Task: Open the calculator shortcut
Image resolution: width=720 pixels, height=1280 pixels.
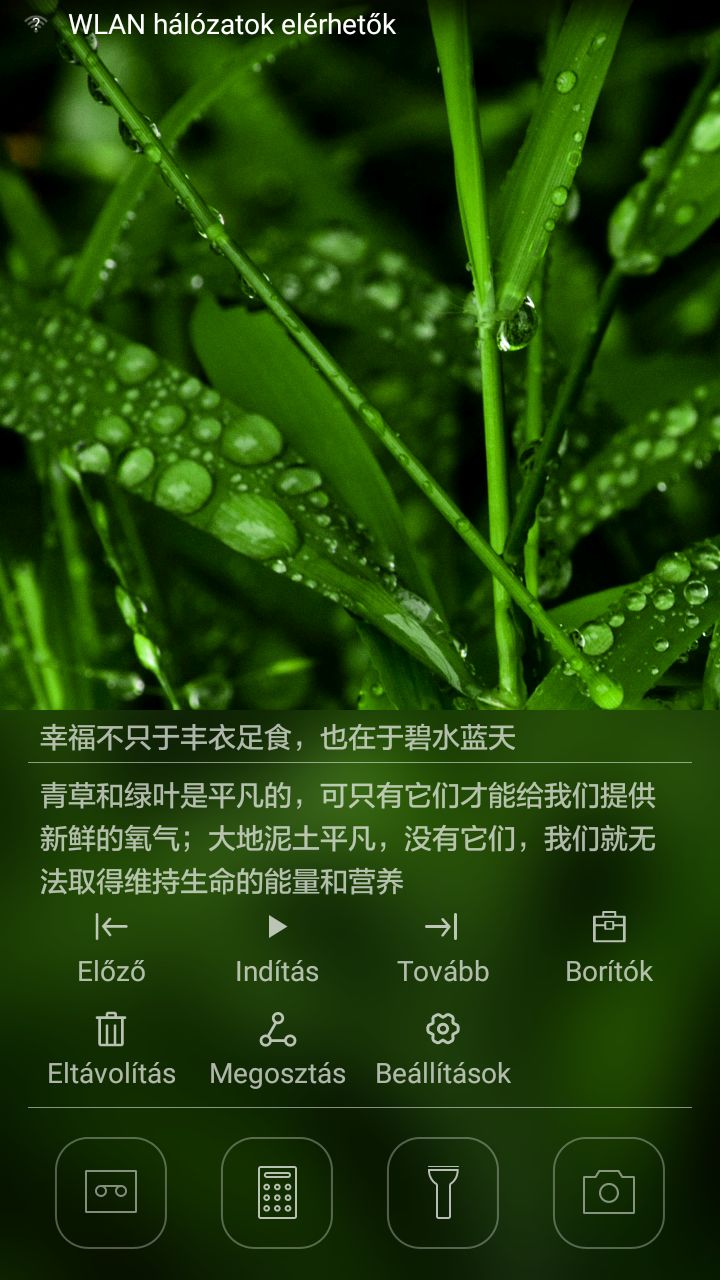Action: pos(277,1192)
